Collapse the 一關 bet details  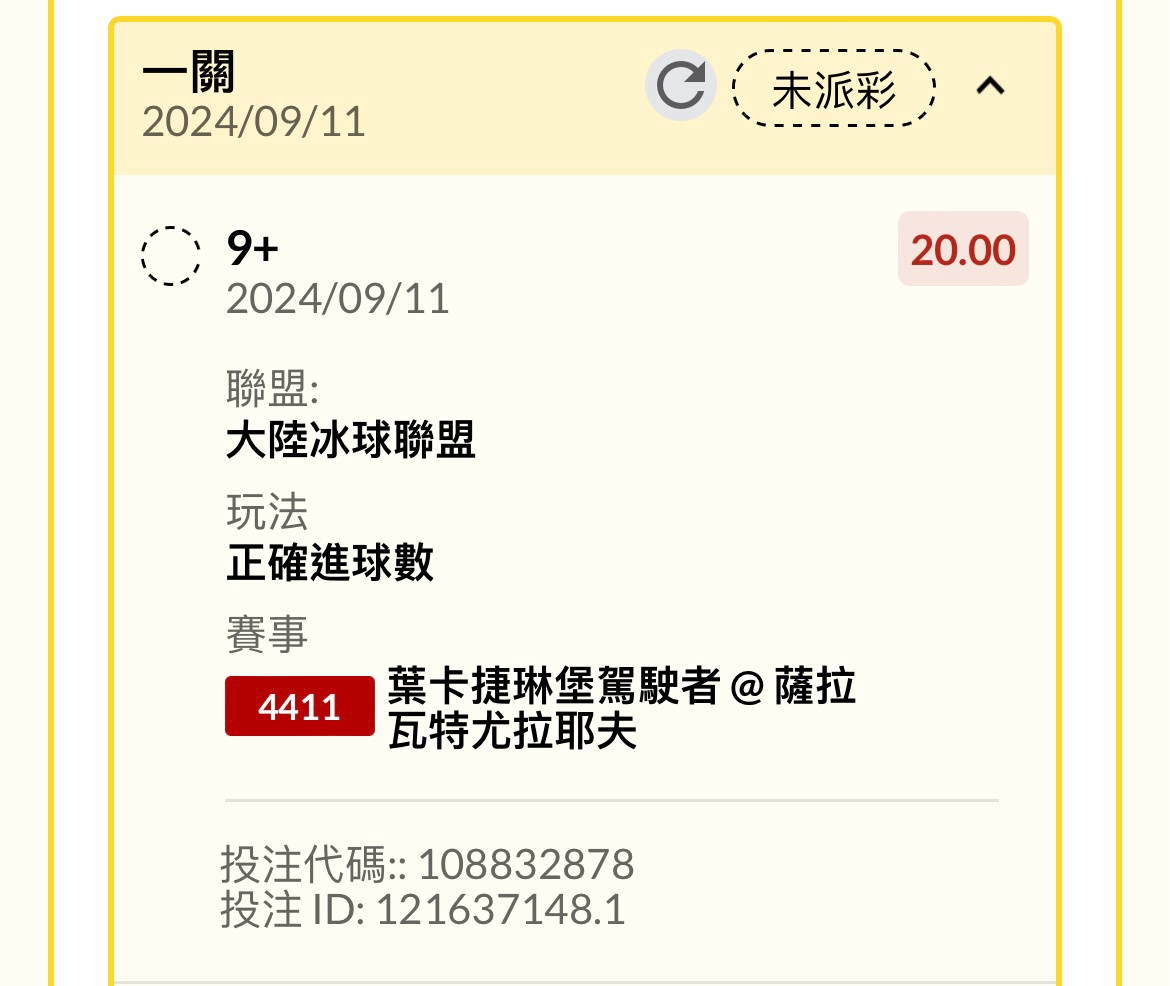(990, 88)
